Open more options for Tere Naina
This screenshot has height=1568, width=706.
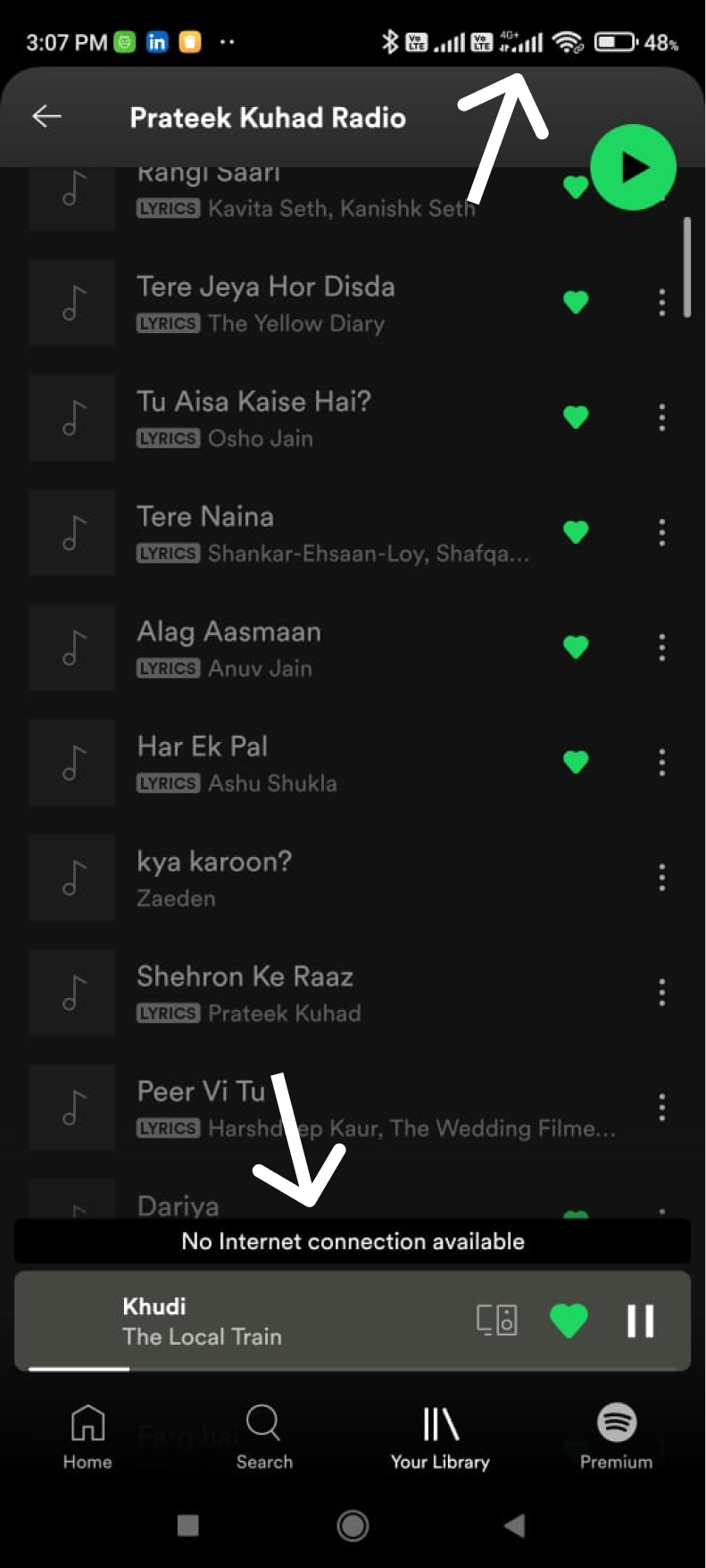pyautogui.click(x=661, y=532)
